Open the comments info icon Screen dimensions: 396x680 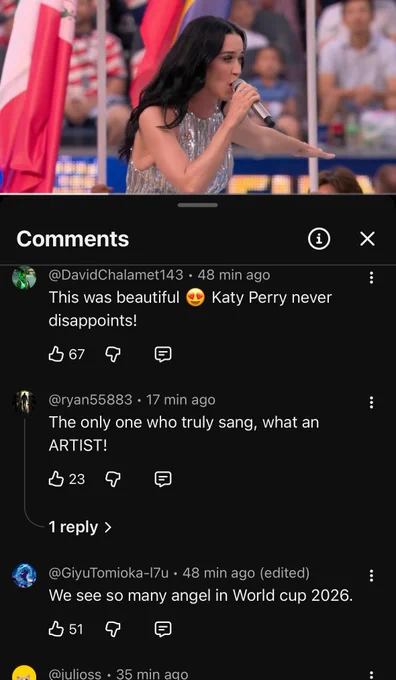pyautogui.click(x=319, y=239)
